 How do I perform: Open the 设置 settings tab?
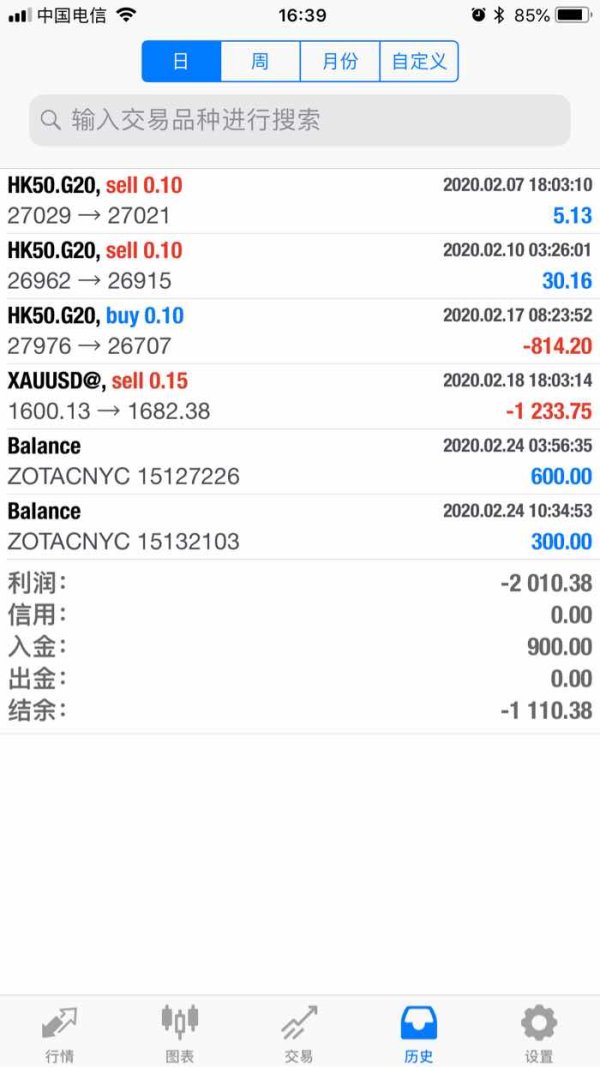(x=538, y=1032)
